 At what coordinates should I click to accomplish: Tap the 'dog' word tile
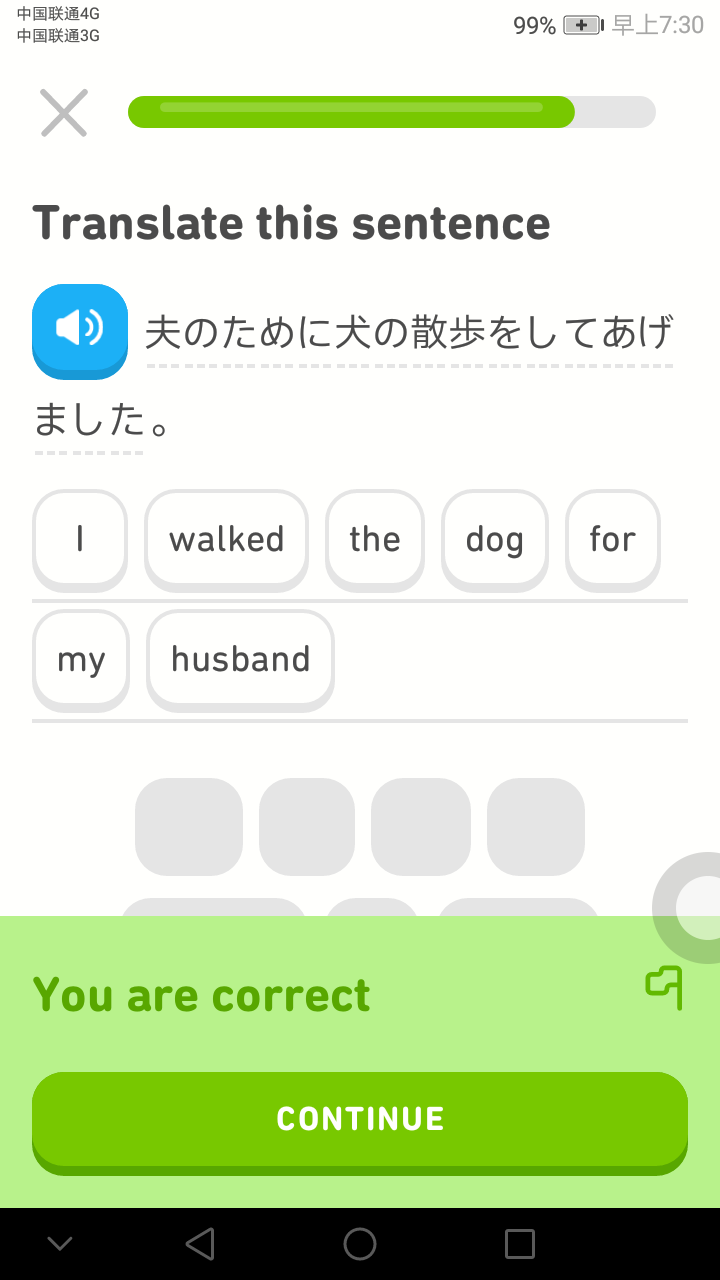[494, 539]
